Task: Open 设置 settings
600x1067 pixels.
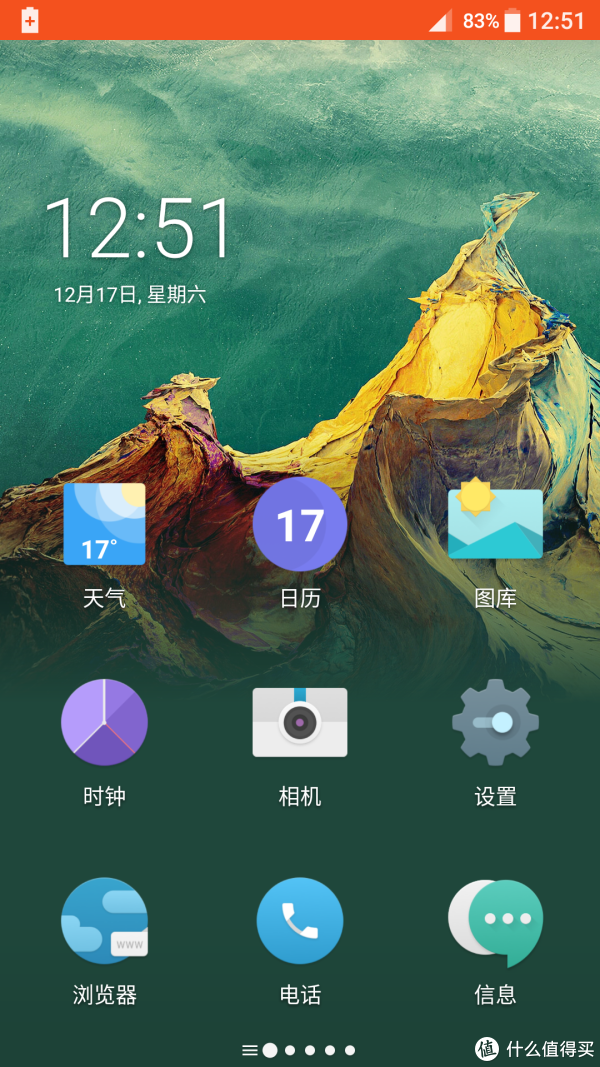Action: 495,722
